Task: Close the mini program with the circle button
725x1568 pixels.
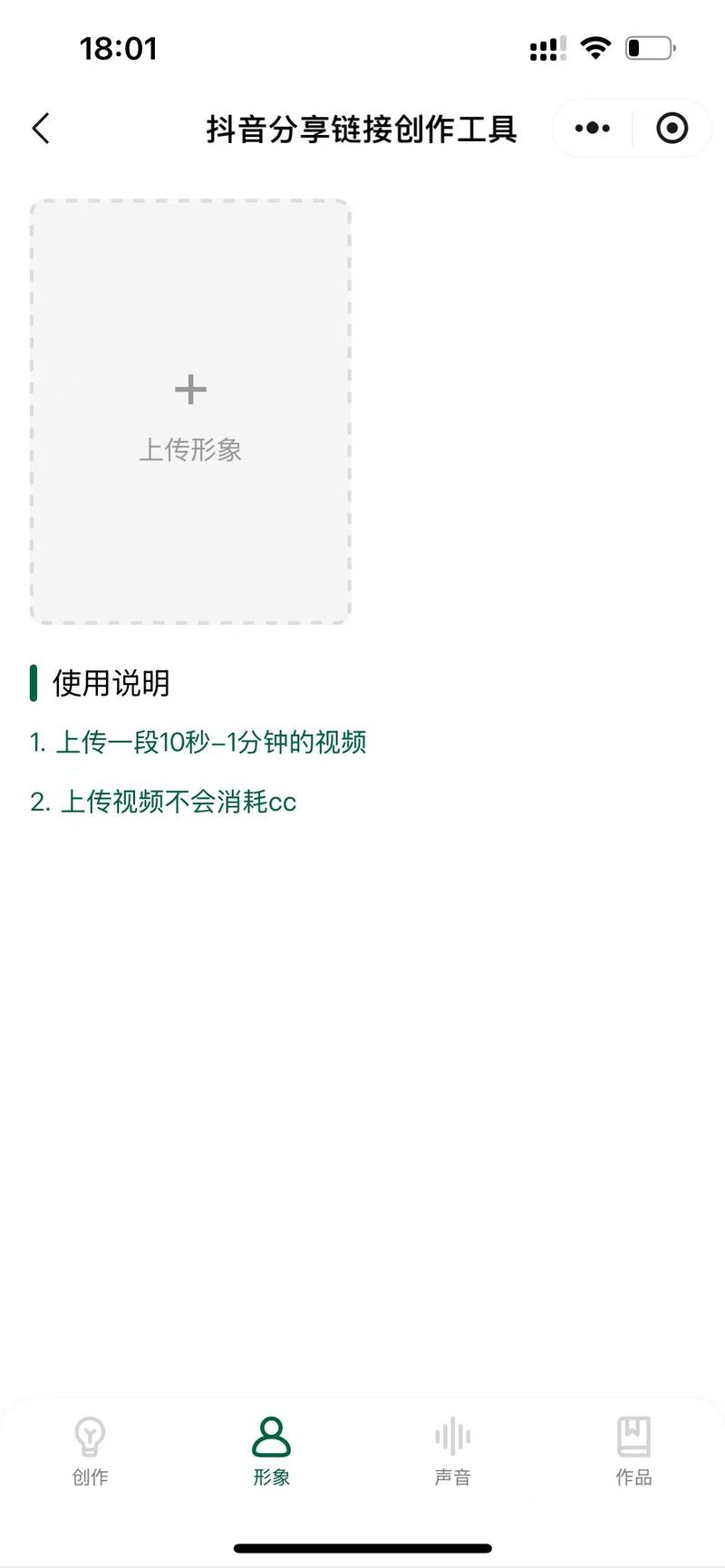Action: pyautogui.click(x=672, y=129)
